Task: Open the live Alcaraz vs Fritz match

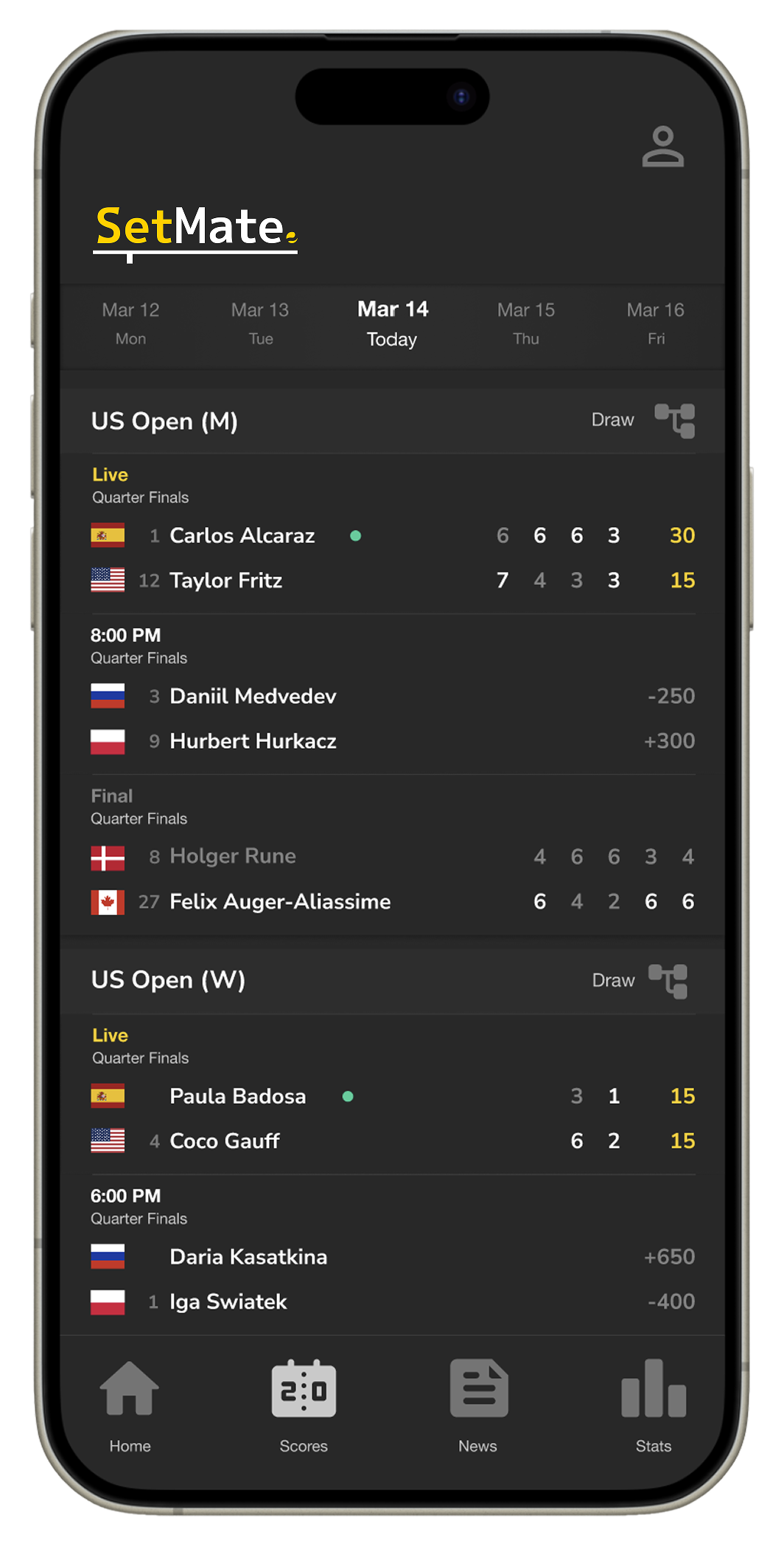Action: coord(392,558)
